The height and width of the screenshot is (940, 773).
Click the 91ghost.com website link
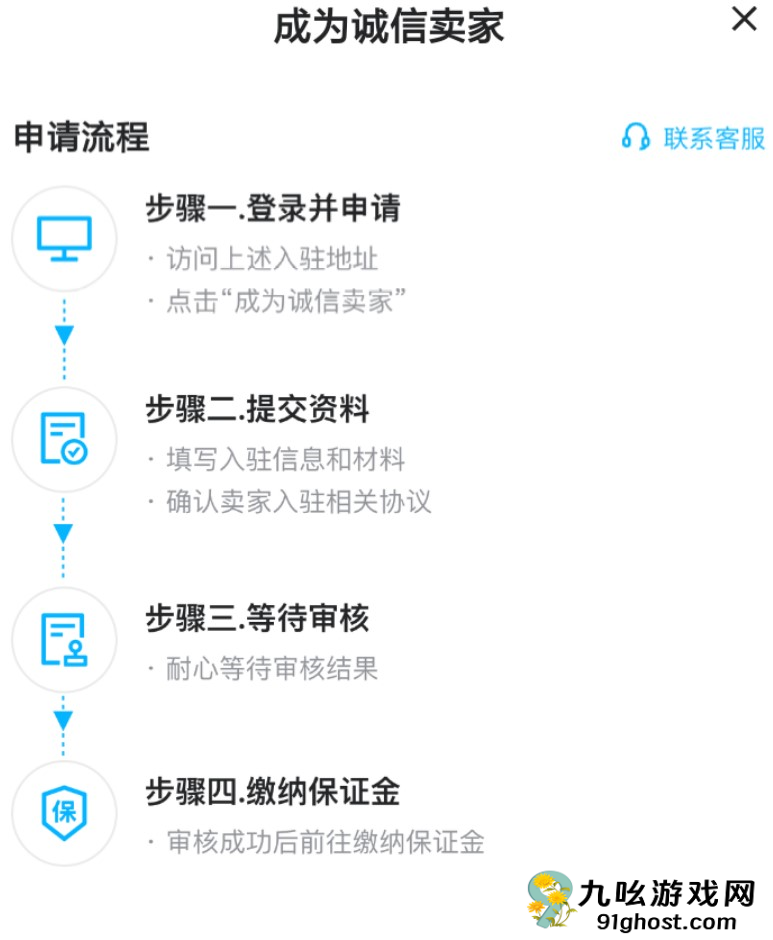pos(667,919)
